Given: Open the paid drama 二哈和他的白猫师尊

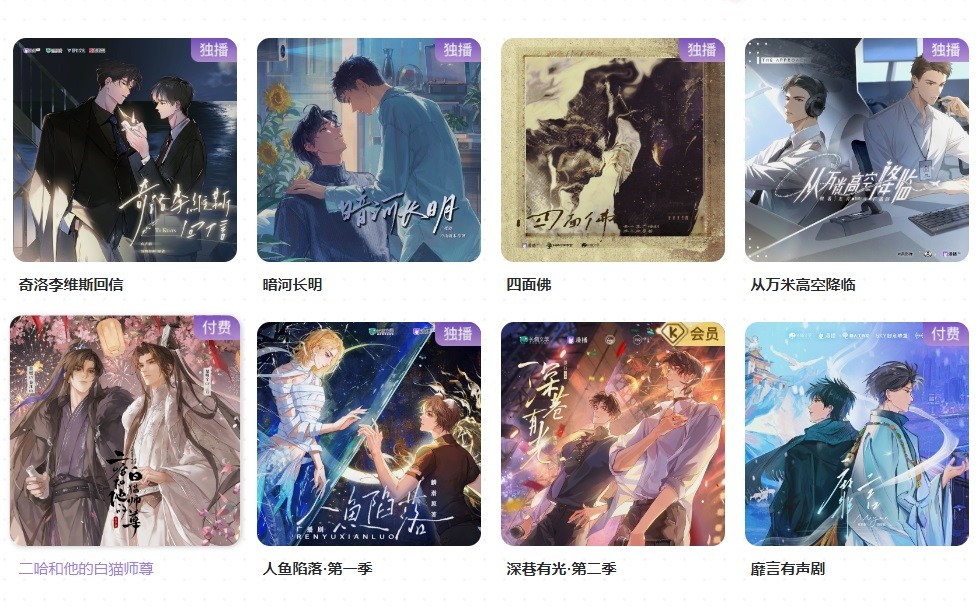Looking at the screenshot, I should click(125, 432).
